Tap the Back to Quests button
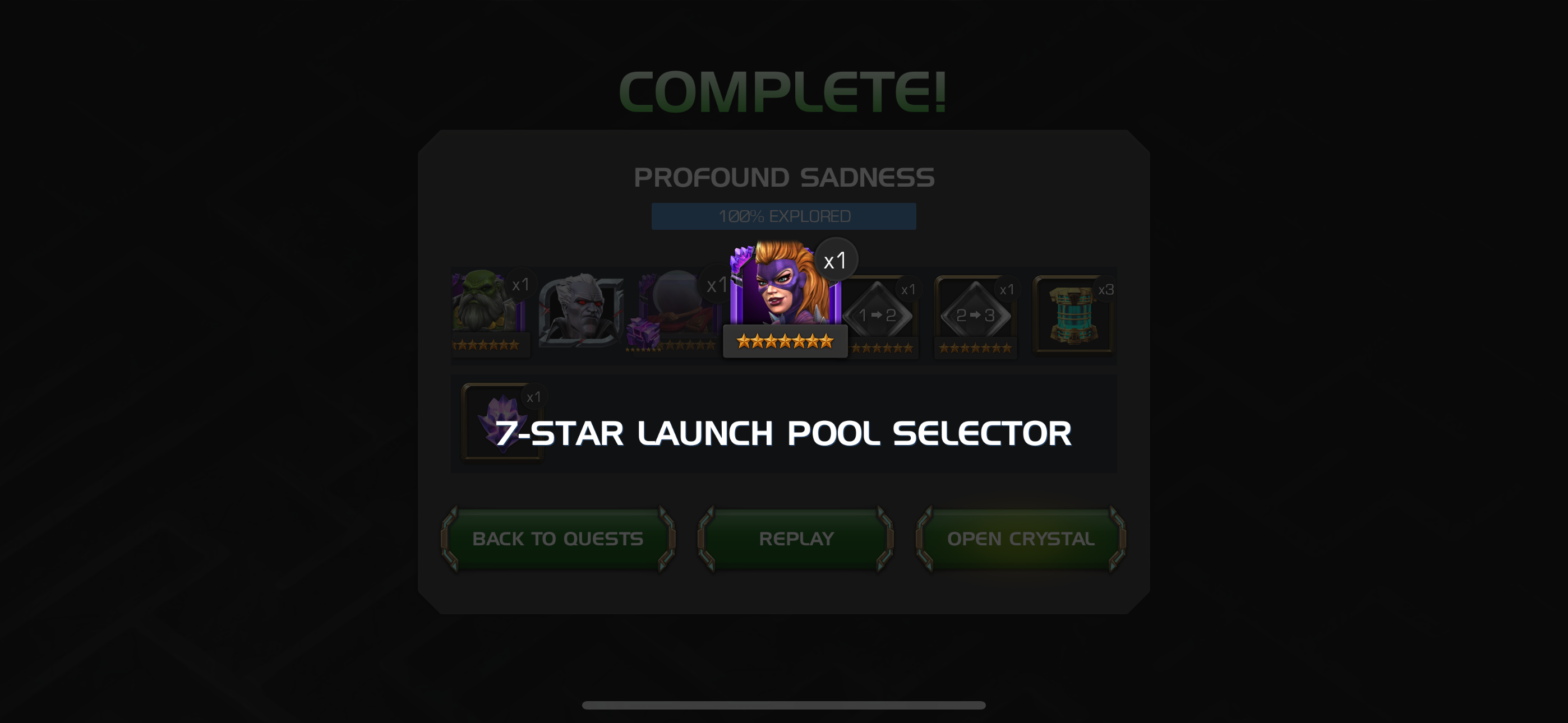1568x723 pixels. click(x=557, y=539)
